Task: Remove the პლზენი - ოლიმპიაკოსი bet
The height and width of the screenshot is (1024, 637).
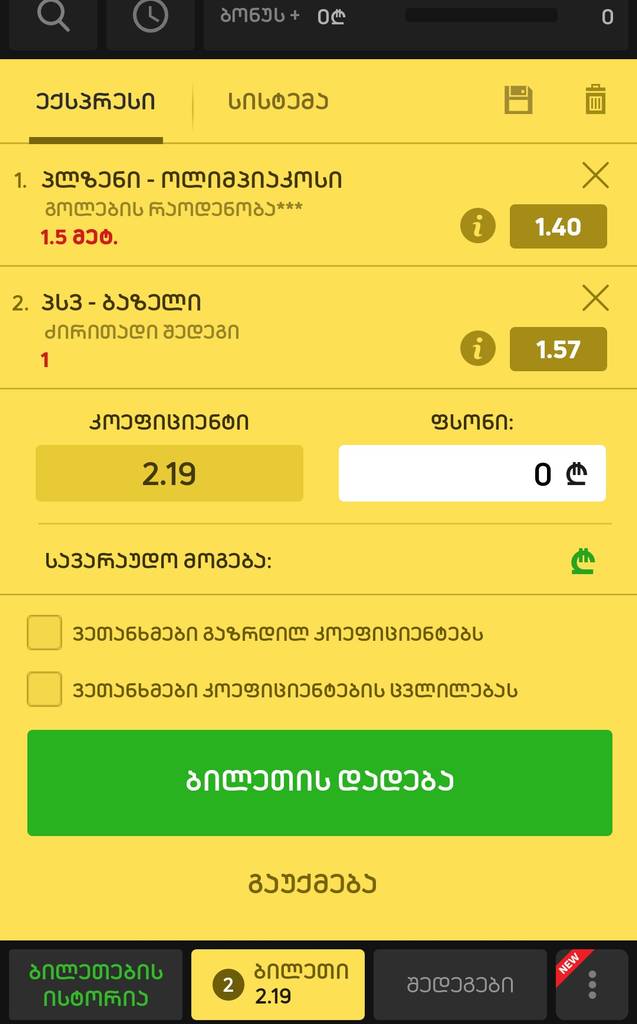Action: tap(595, 176)
